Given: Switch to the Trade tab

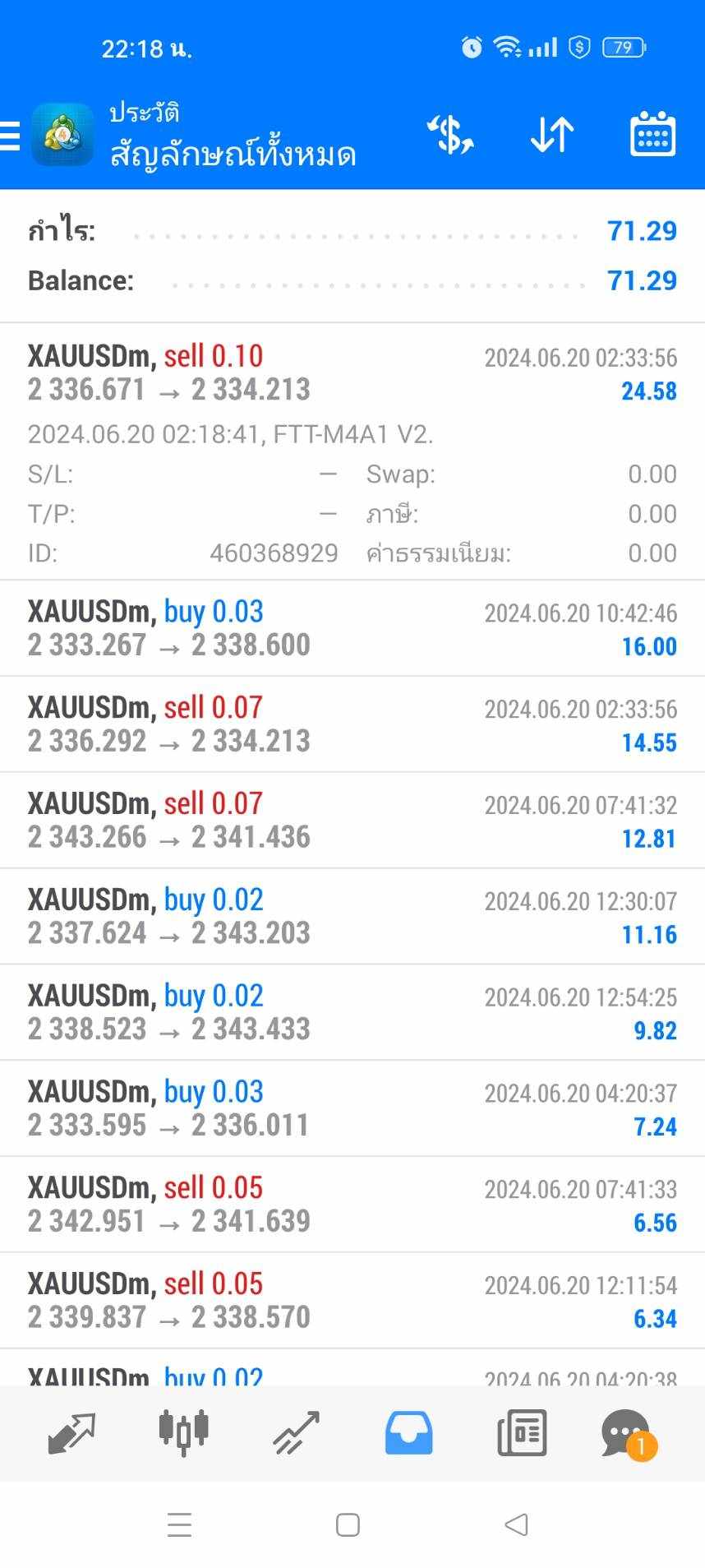Looking at the screenshot, I should point(296,1433).
